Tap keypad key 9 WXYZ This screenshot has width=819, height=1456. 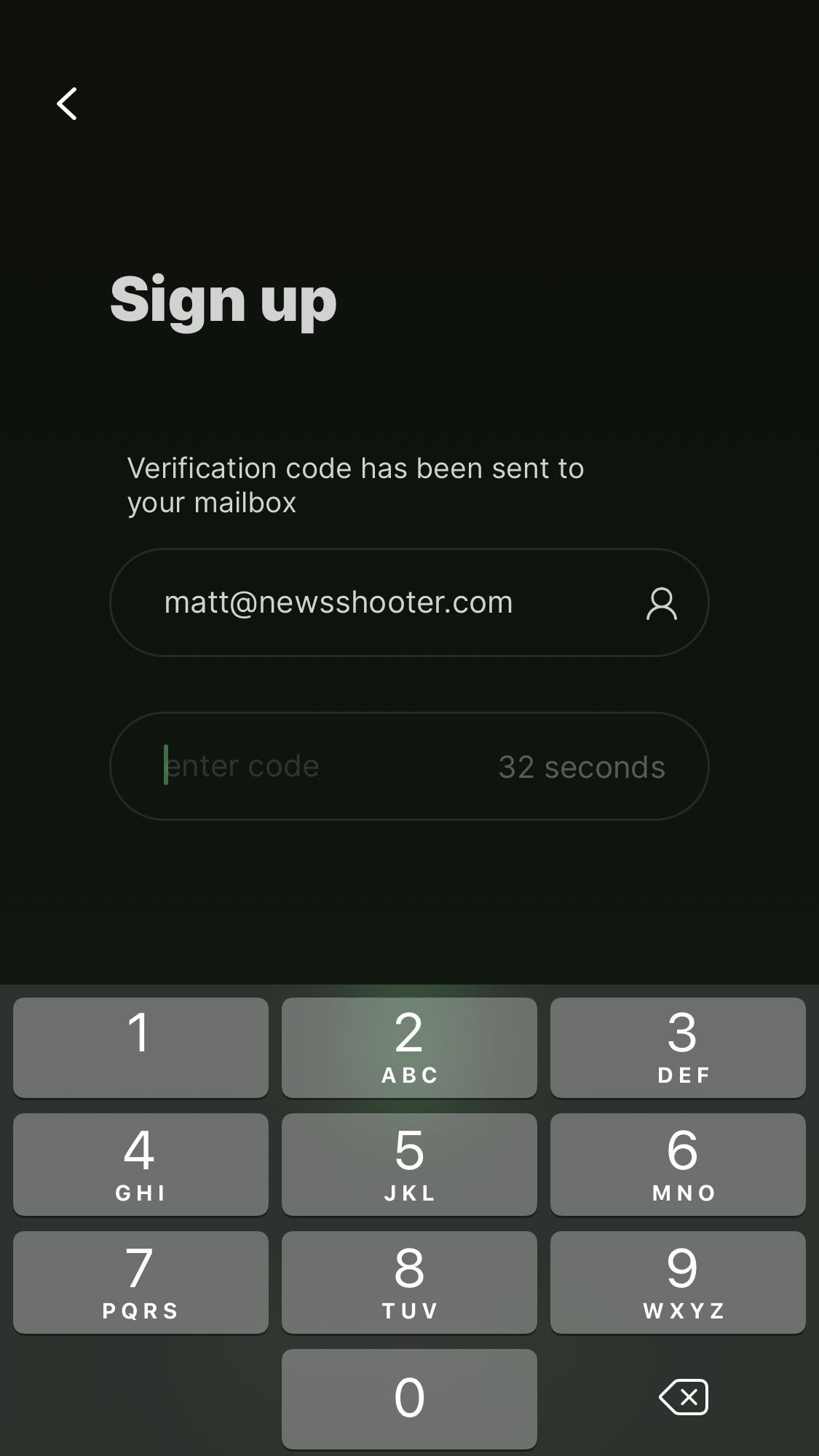678,1281
